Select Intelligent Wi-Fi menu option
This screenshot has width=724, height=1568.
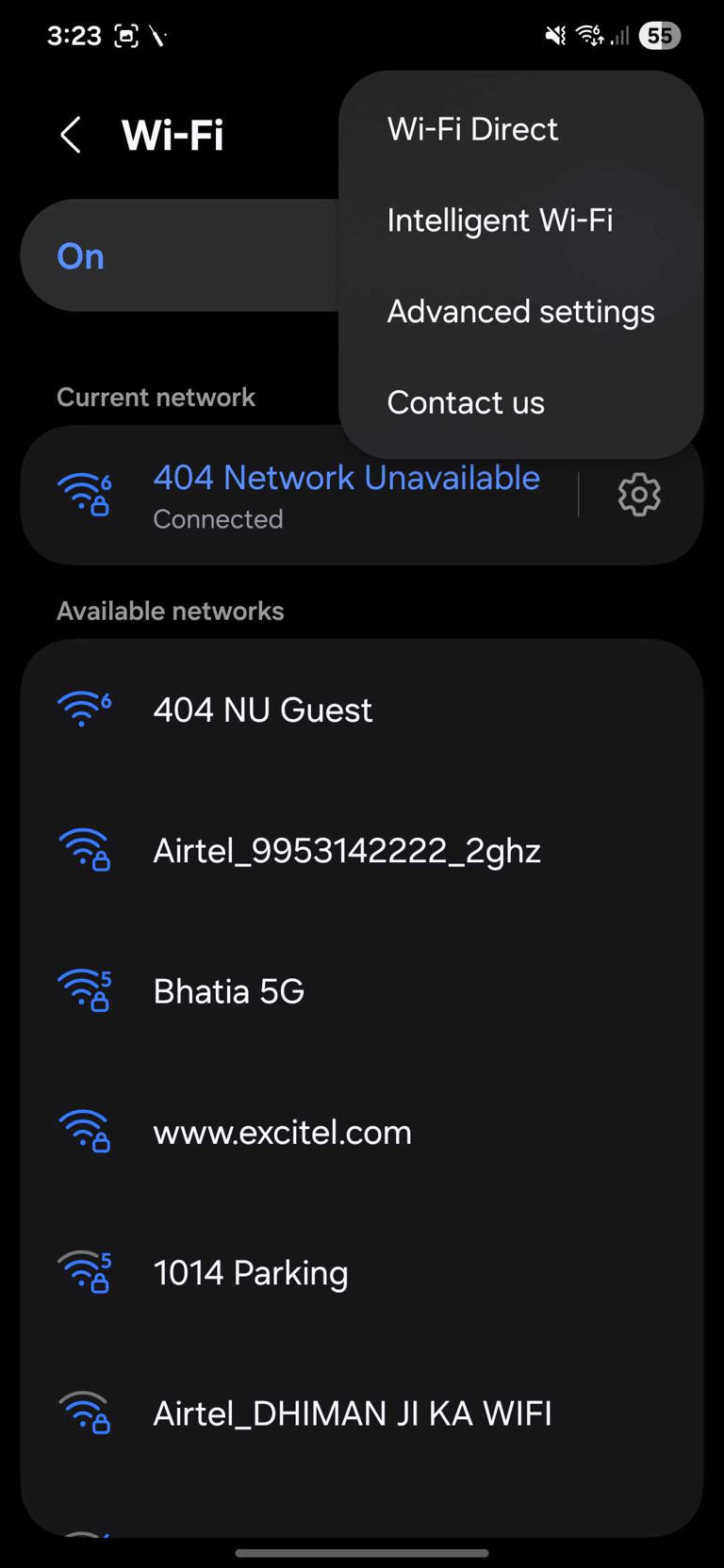pyautogui.click(x=501, y=220)
